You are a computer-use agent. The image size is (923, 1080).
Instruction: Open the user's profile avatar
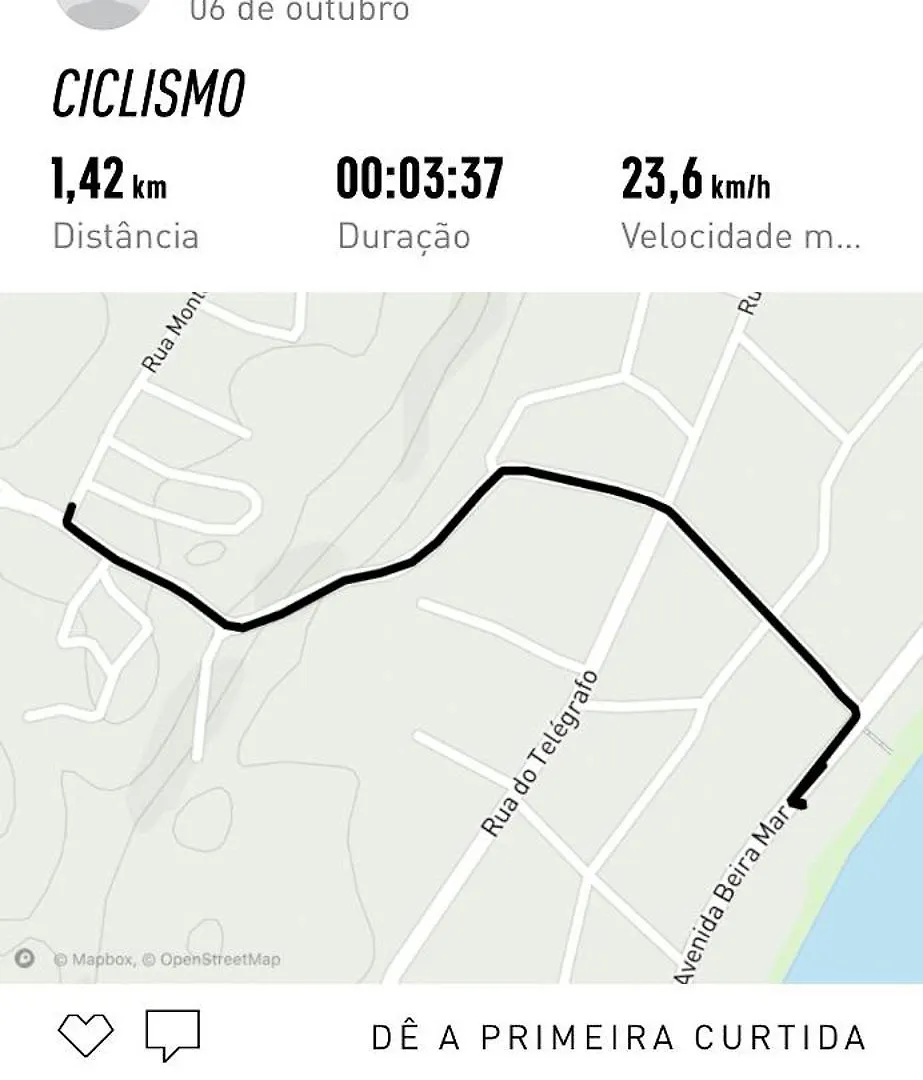click(x=104, y=10)
